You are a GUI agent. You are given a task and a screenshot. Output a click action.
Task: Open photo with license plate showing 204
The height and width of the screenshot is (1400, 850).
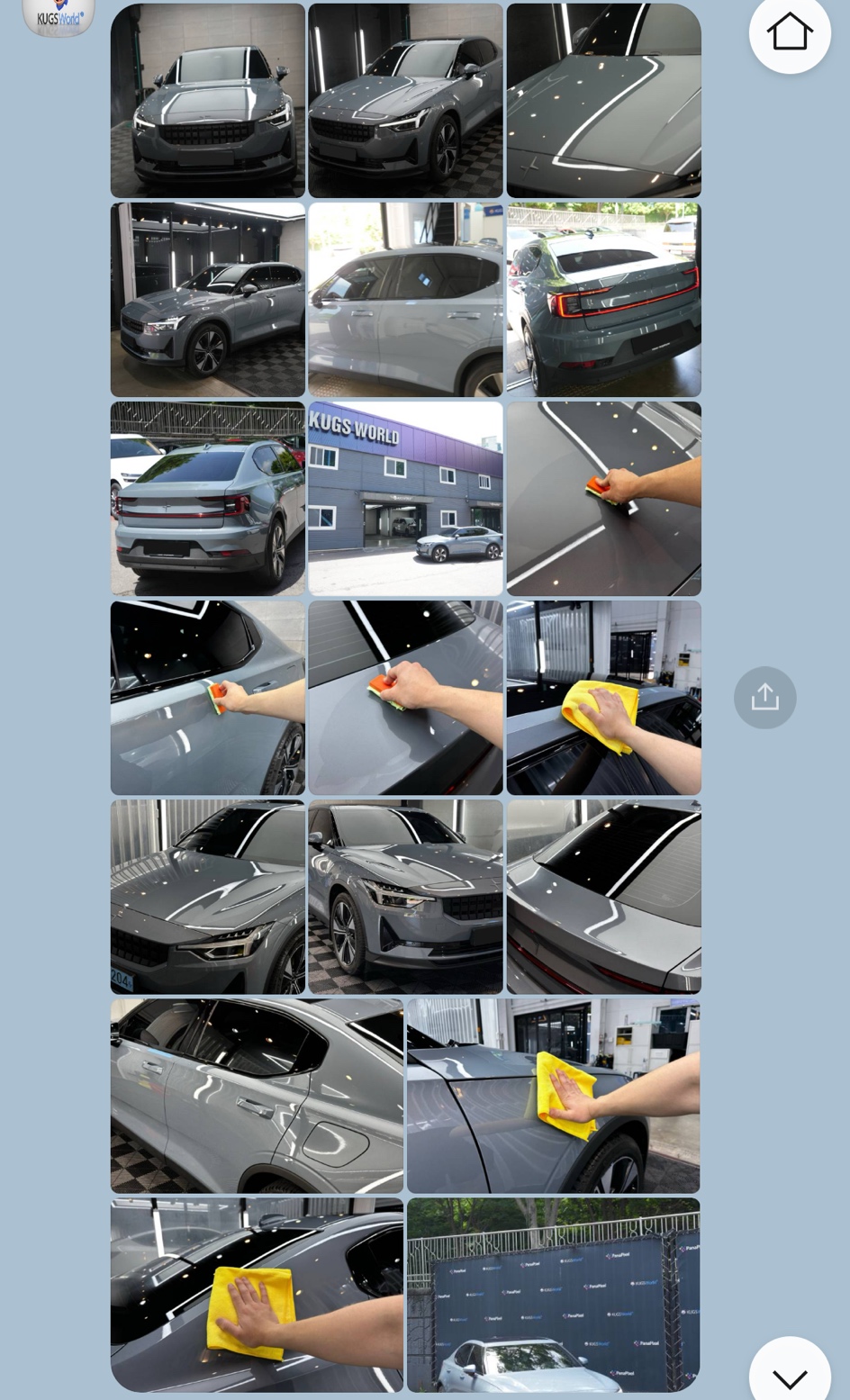(207, 897)
